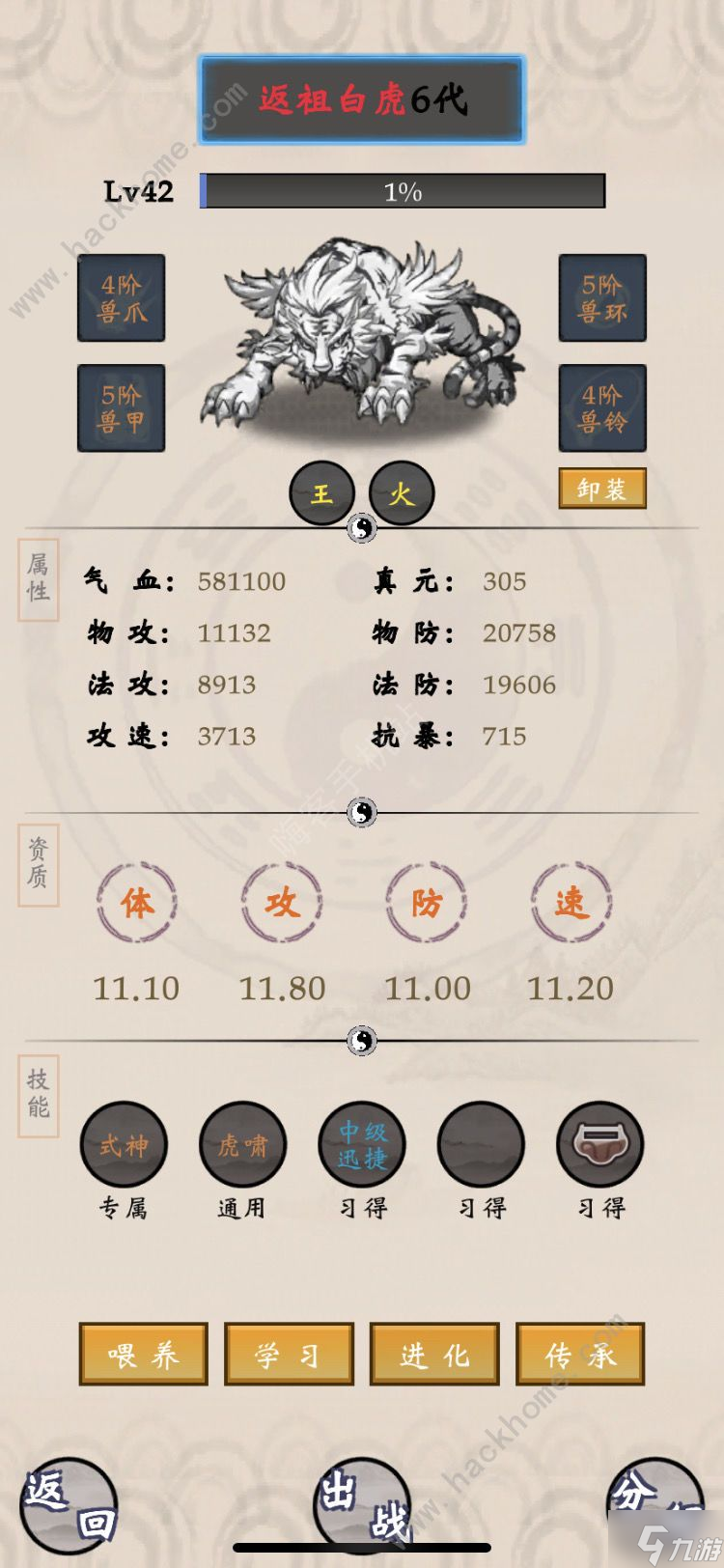This screenshot has width=724, height=1568.
Task: Open the 5阶兽甲 equipment slot
Action: coord(122,407)
